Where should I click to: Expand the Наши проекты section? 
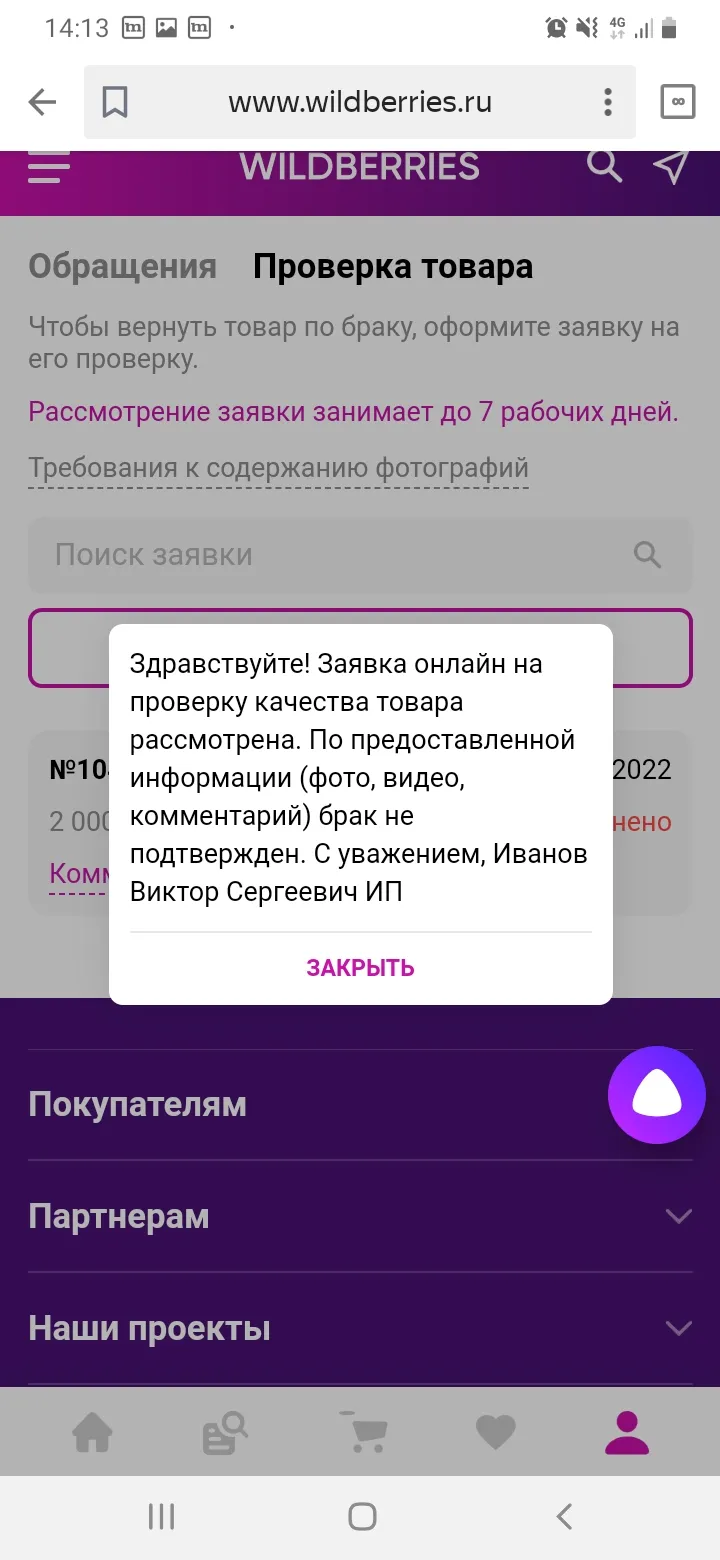pos(360,1328)
